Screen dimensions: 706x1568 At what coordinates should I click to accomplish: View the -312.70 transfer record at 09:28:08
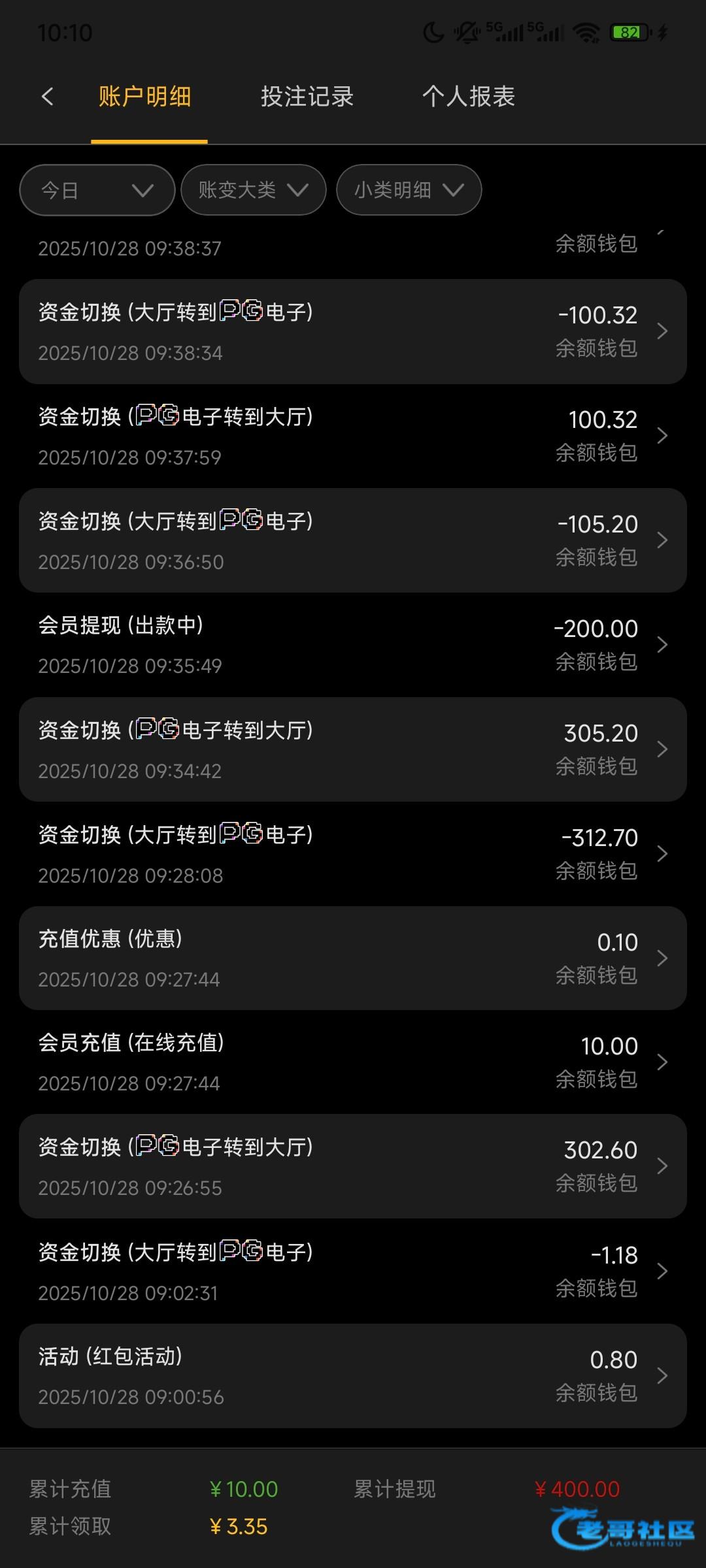[x=353, y=854]
